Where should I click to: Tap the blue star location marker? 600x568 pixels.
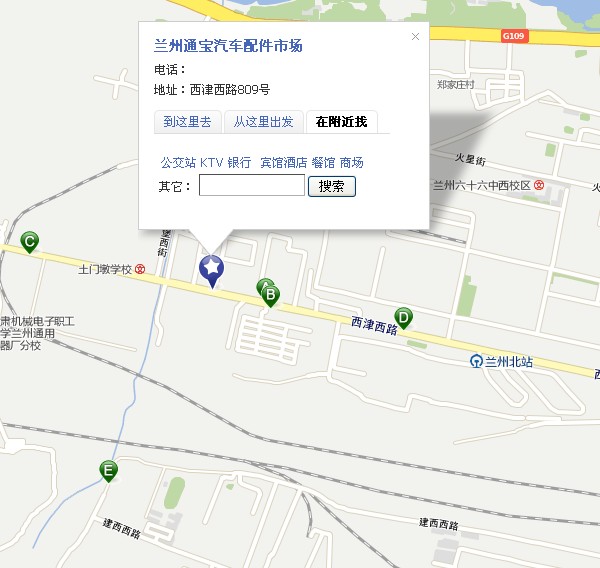click(212, 267)
